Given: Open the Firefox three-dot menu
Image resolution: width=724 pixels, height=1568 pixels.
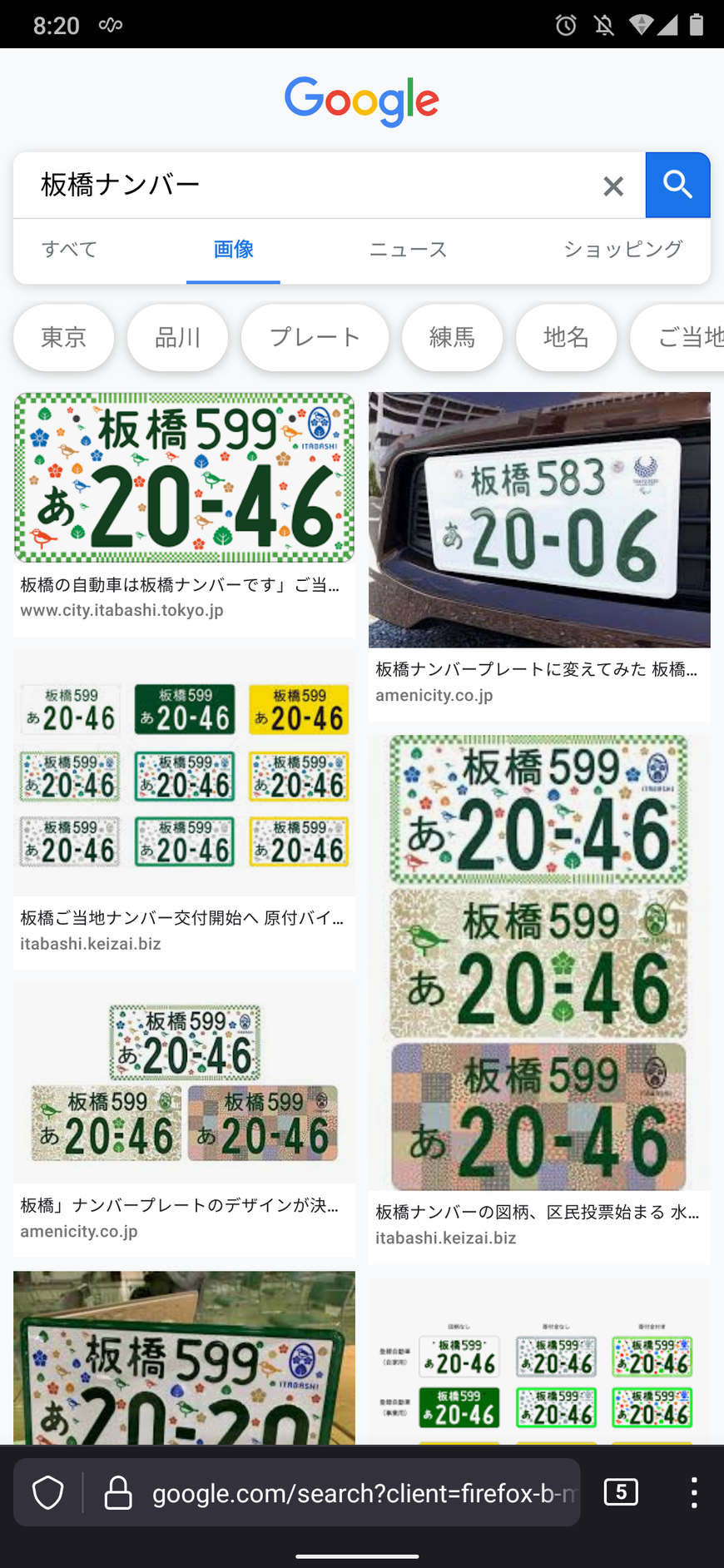Looking at the screenshot, I should click(694, 1492).
